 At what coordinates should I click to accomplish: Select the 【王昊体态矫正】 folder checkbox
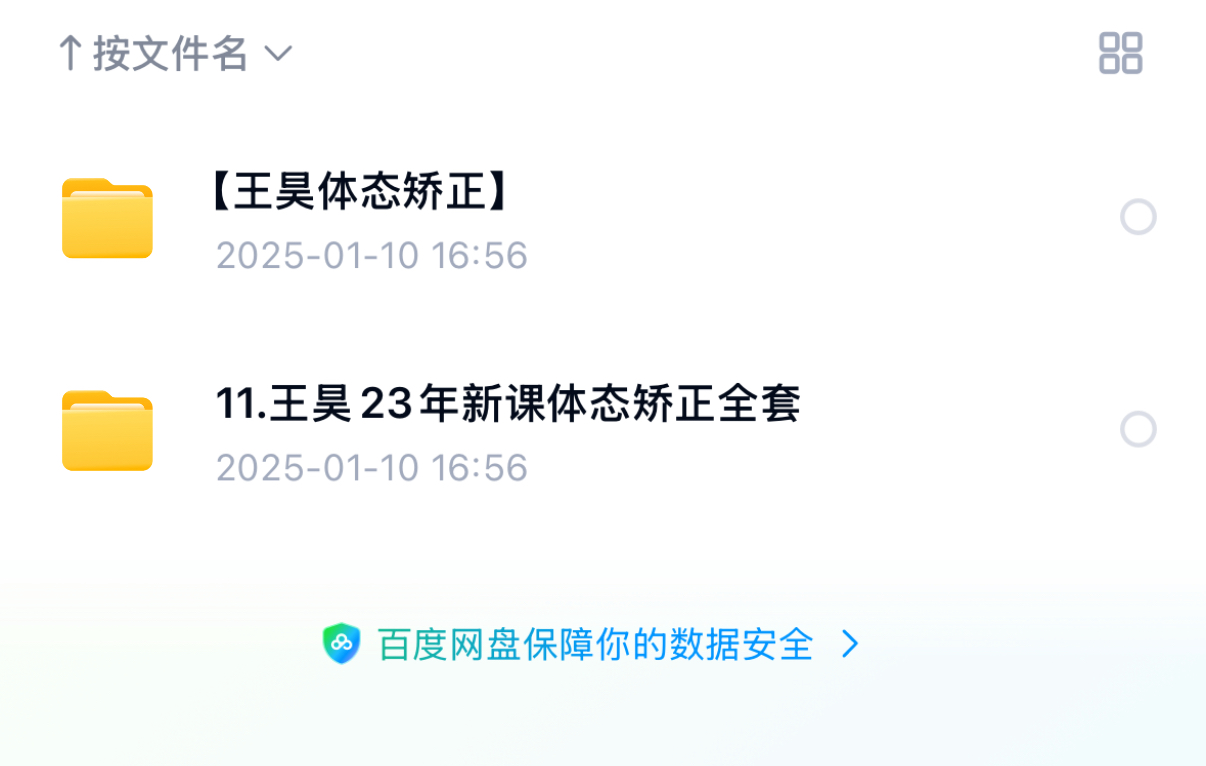[x=1138, y=217]
